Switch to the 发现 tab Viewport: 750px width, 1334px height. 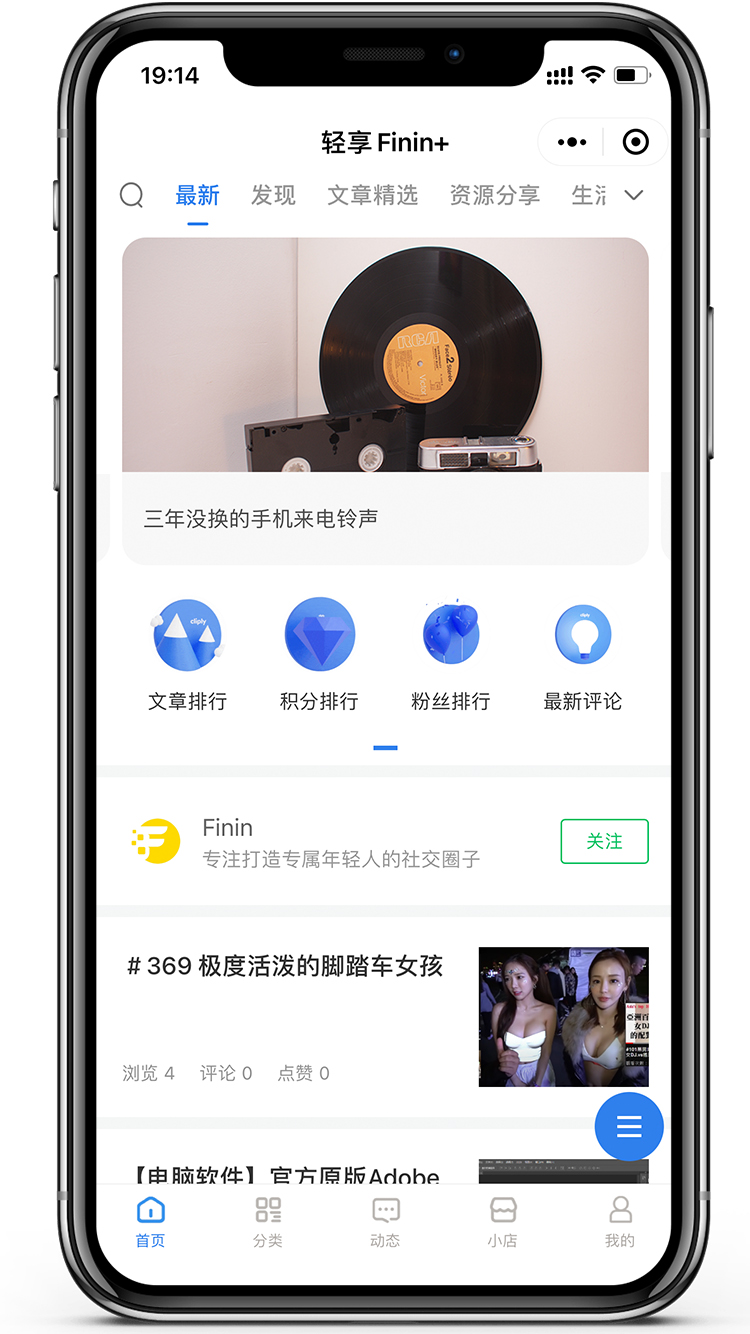point(273,195)
